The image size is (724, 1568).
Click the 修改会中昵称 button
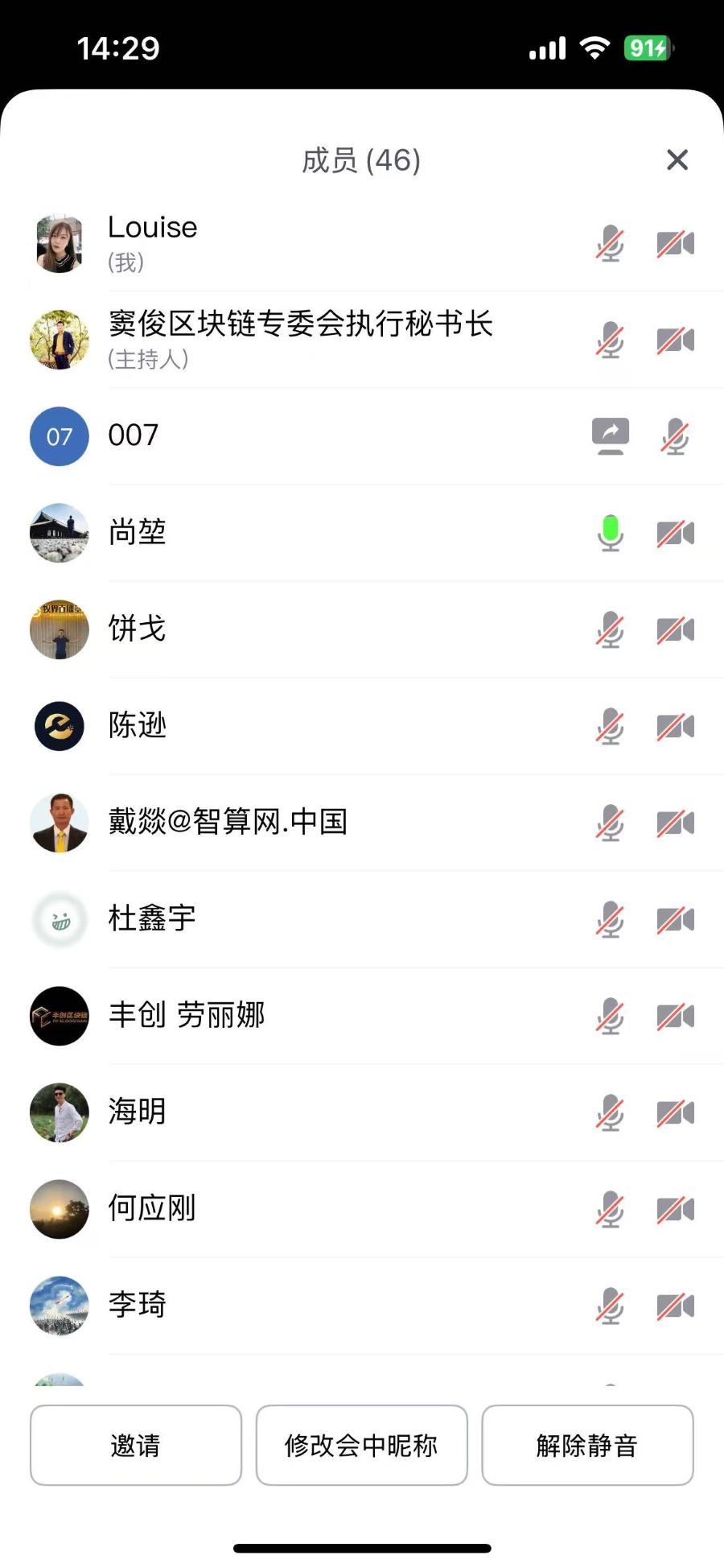pos(361,1445)
